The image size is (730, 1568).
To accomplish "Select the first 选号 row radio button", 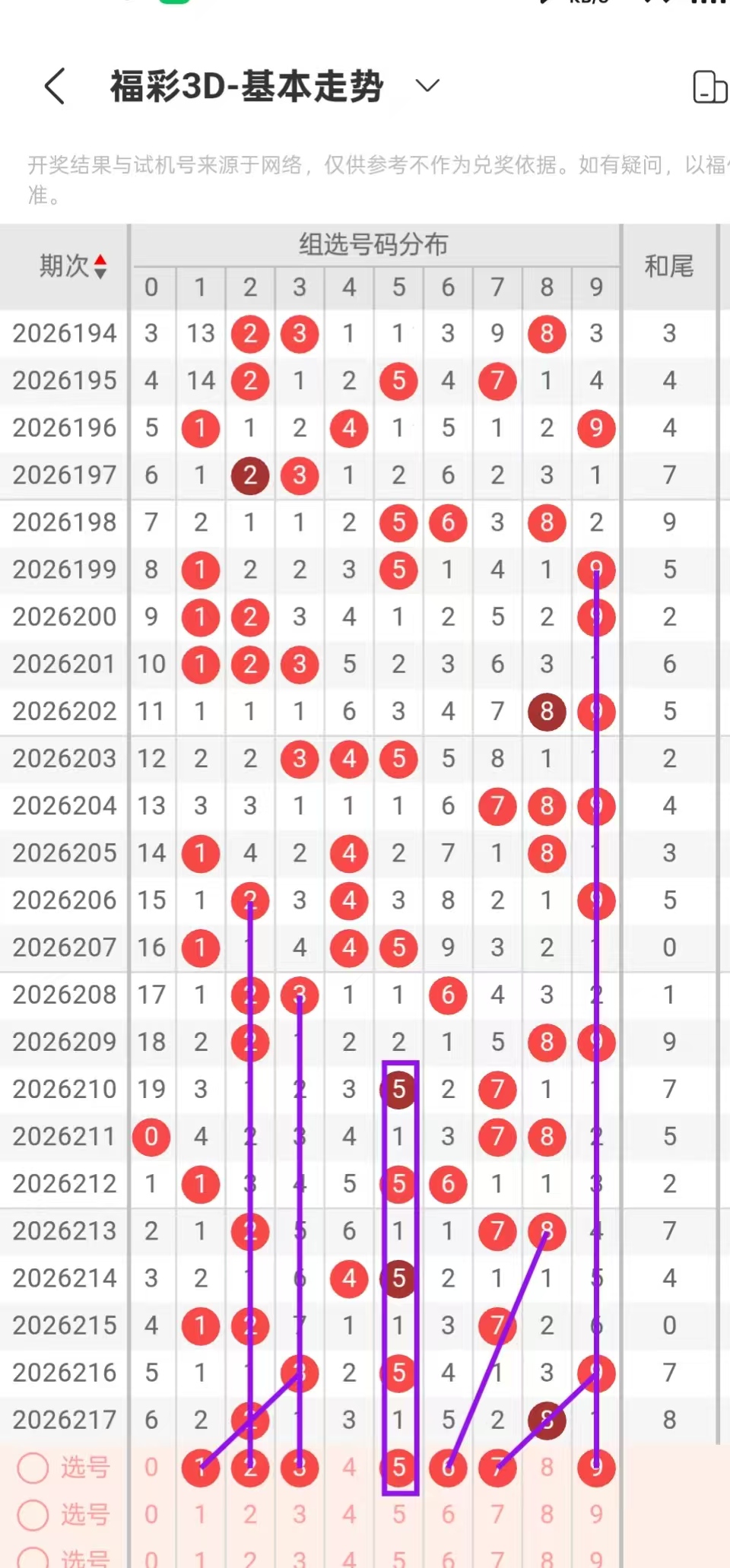I will click(x=33, y=1468).
